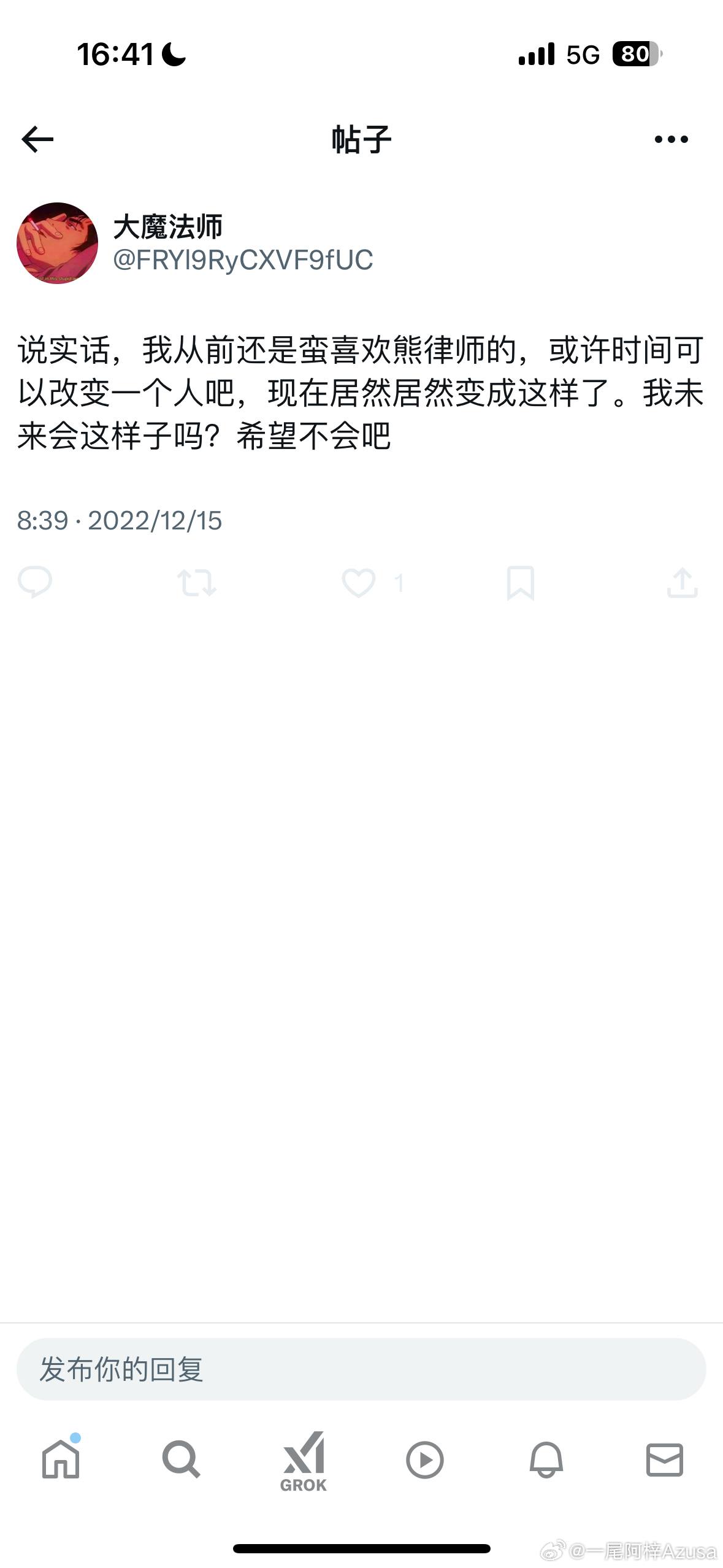Bookmark this post
This screenshot has width=723, height=1568.
pyautogui.click(x=520, y=582)
